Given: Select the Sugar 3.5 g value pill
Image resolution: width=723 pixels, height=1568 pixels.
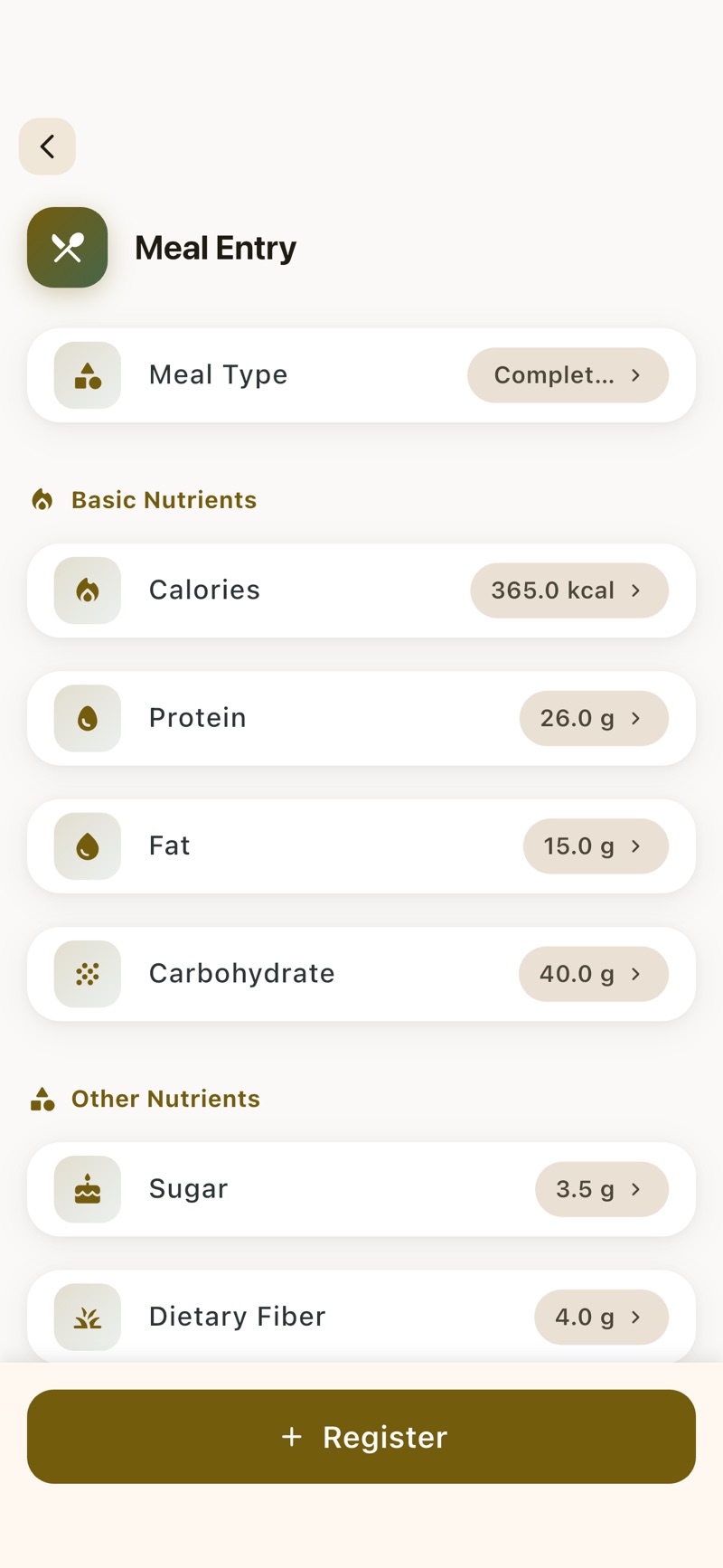Looking at the screenshot, I should tap(601, 1189).
